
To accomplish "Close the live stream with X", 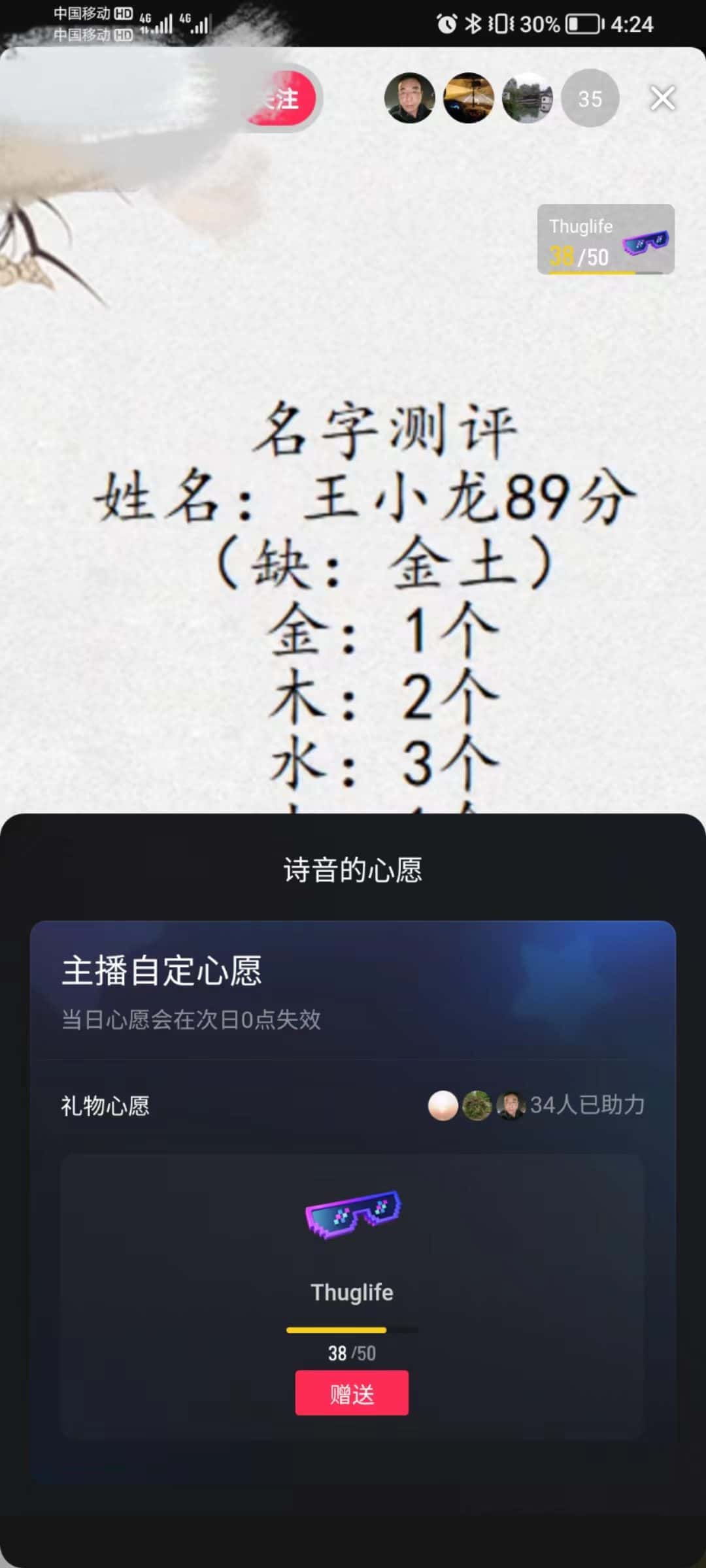I will point(662,99).
